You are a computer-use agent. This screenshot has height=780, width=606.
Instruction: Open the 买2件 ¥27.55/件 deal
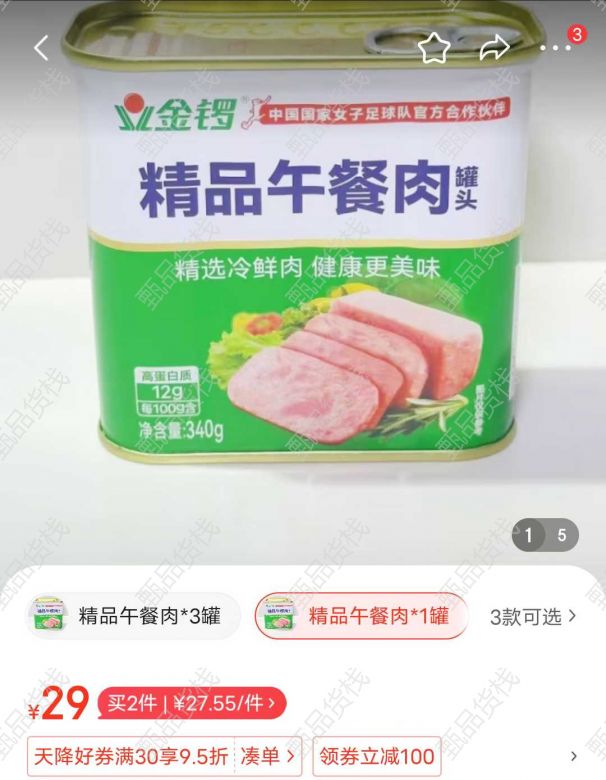point(192,703)
